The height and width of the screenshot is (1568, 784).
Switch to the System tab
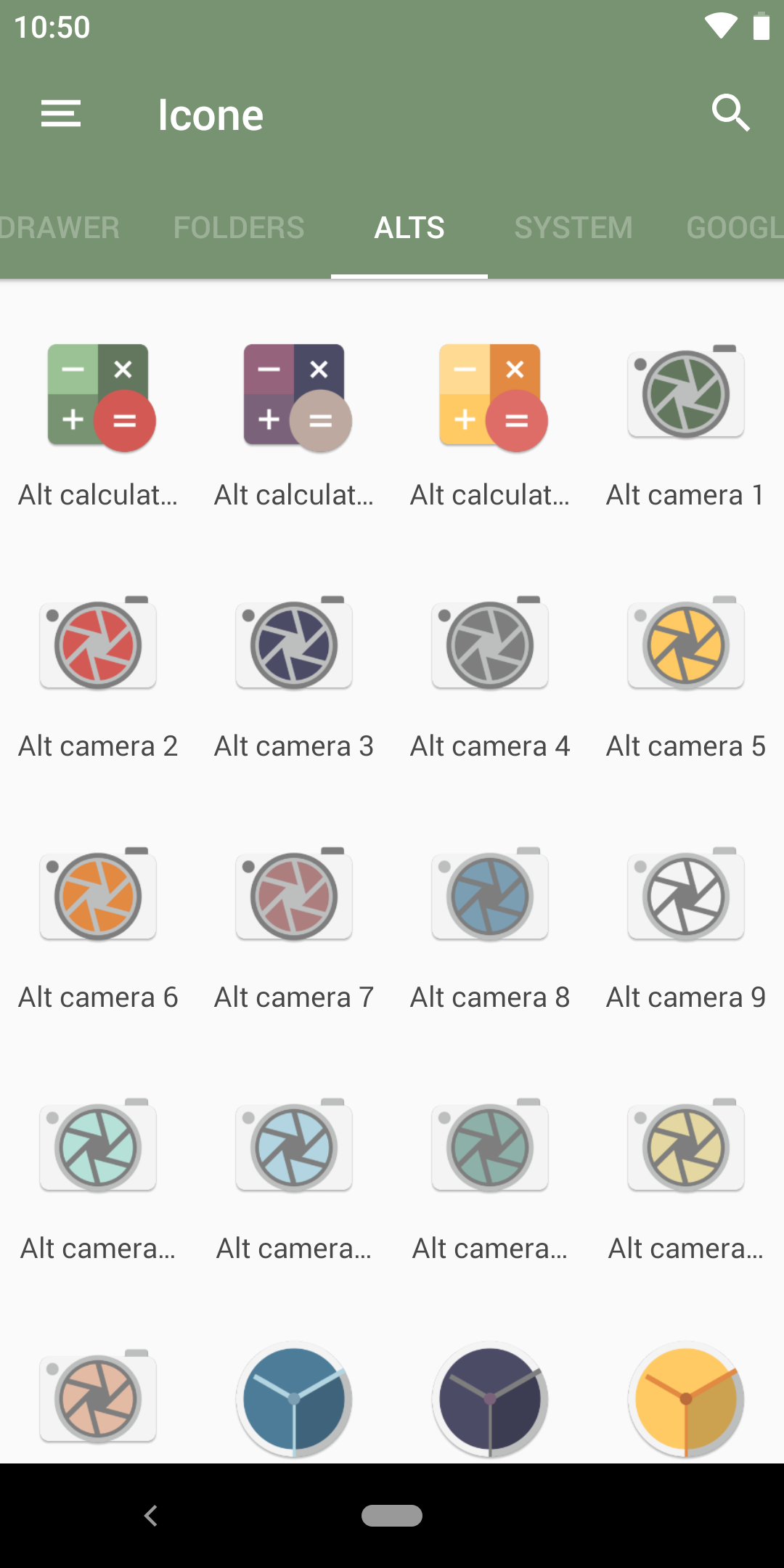coord(573,228)
